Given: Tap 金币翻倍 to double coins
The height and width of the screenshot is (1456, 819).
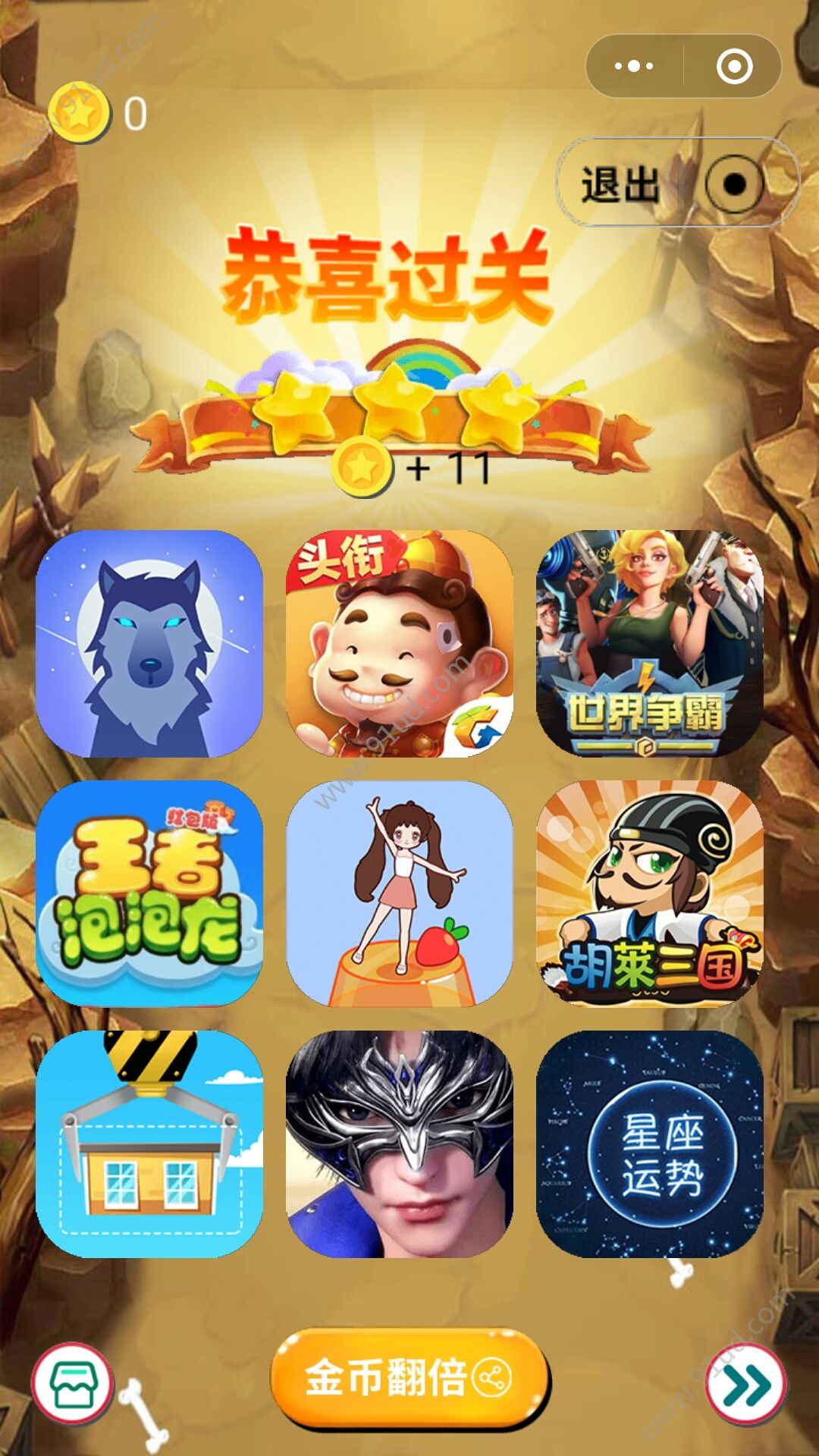Looking at the screenshot, I should pos(409,1377).
